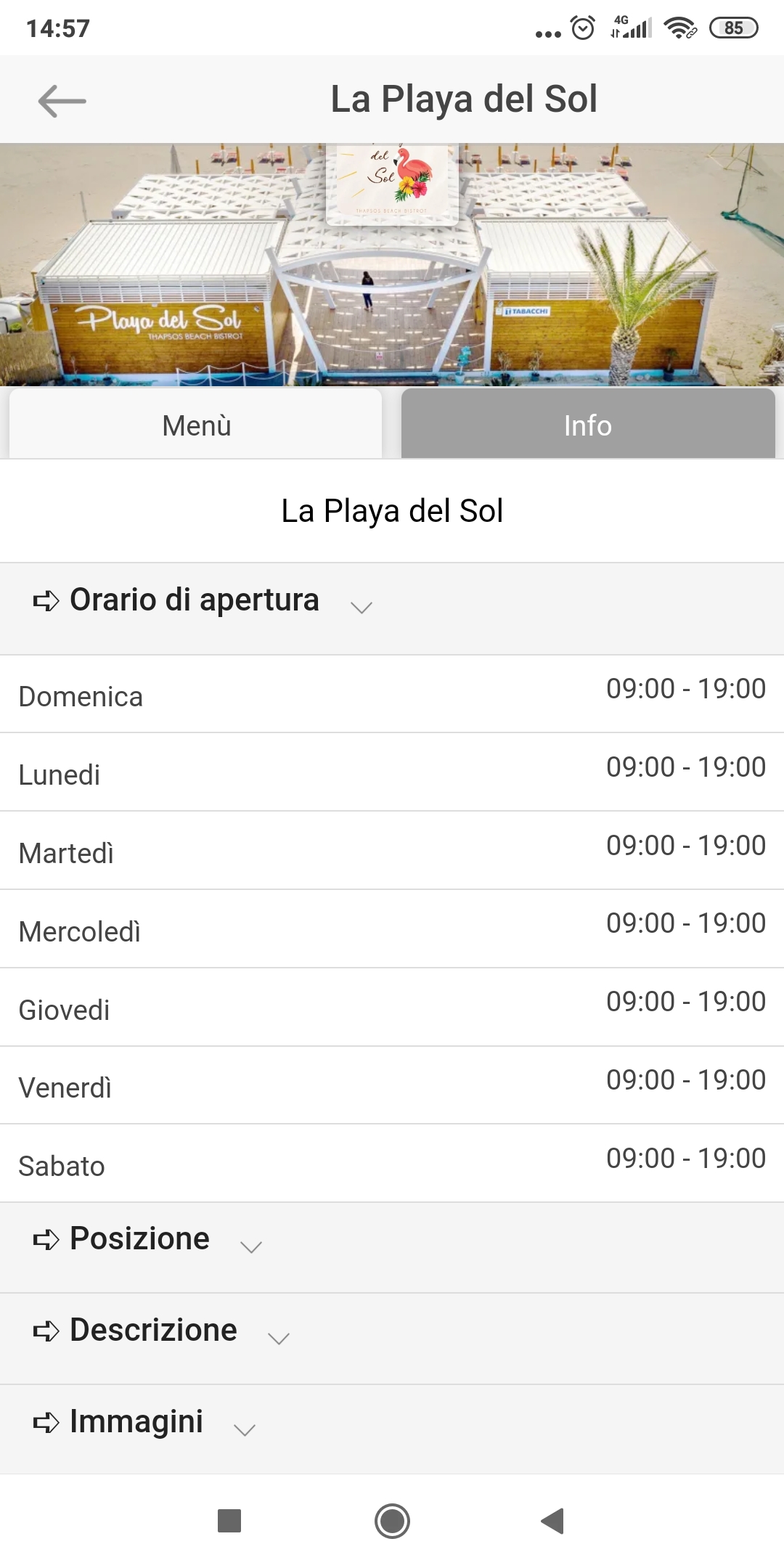This screenshot has height=1568, width=784.
Task: Expand the Descrizione section
Action: pos(392,1339)
